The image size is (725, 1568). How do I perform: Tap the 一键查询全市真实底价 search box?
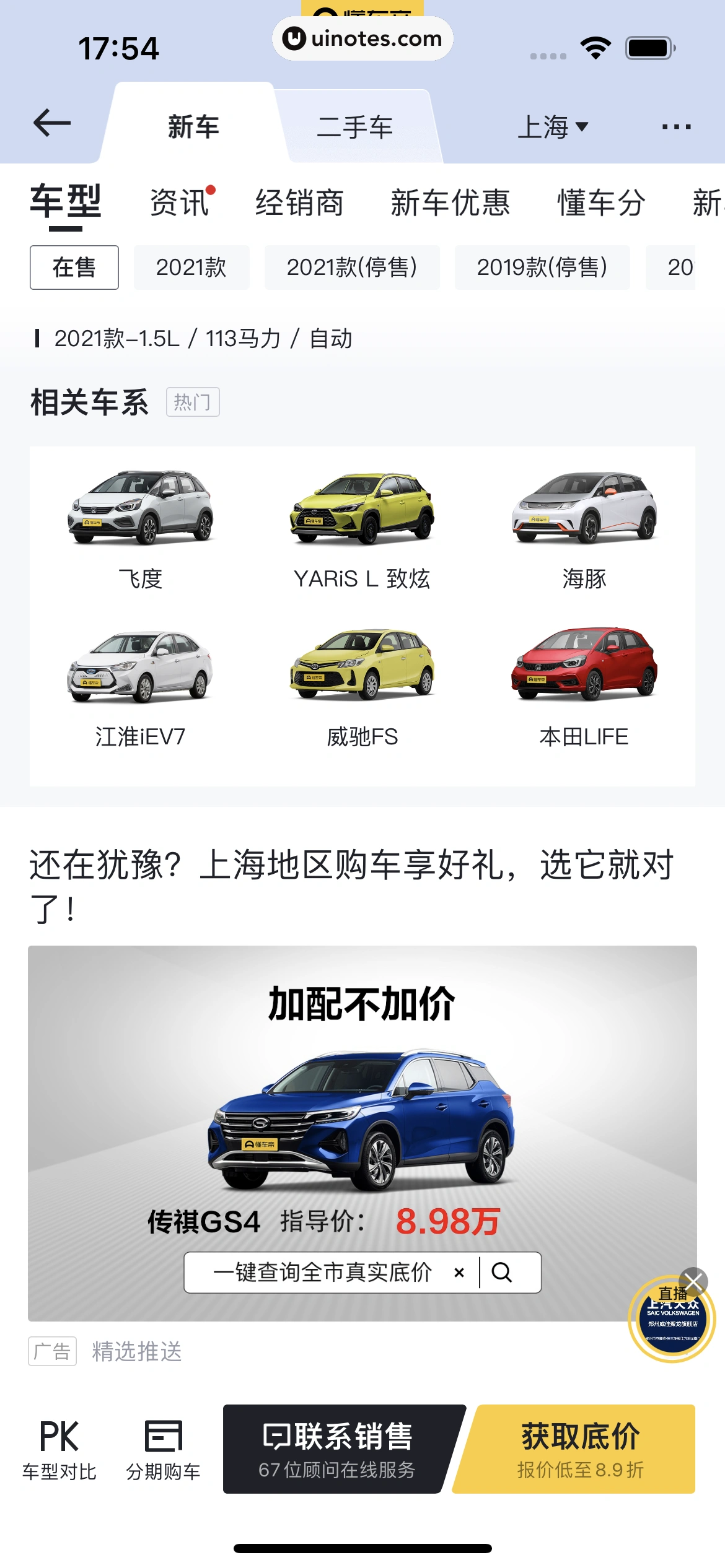coord(322,1273)
